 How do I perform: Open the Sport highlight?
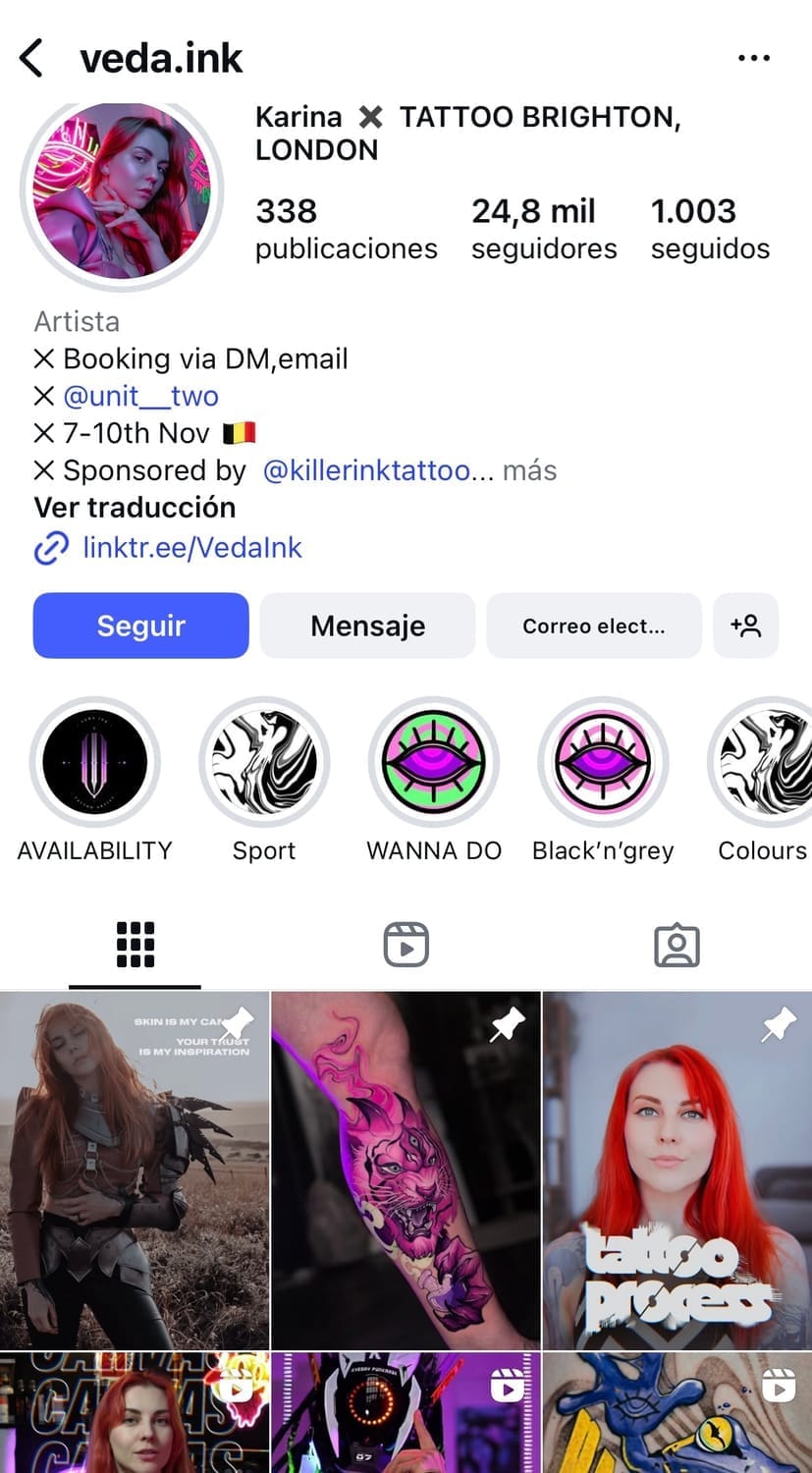coord(264,763)
